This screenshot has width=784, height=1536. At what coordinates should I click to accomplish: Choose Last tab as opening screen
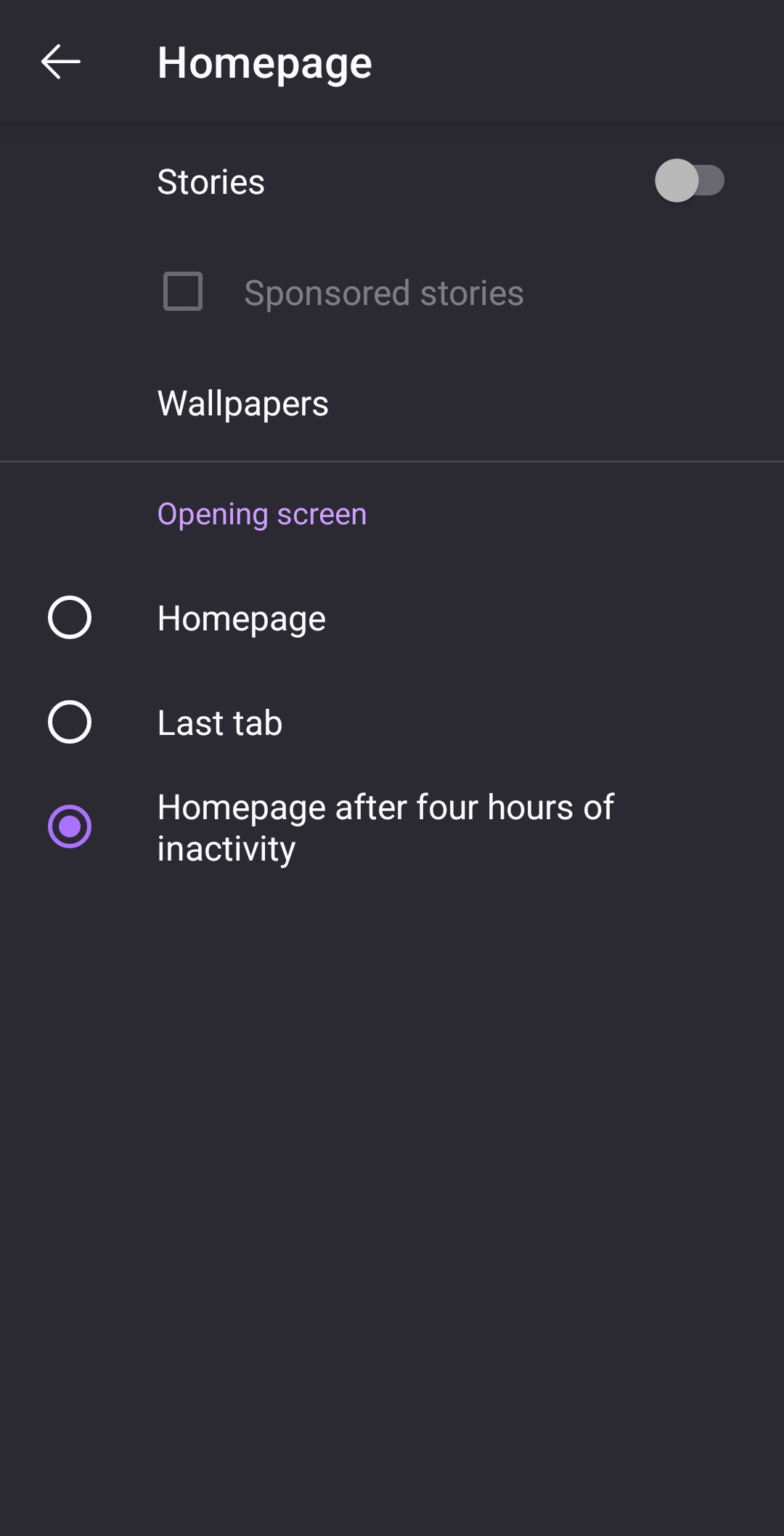70,723
